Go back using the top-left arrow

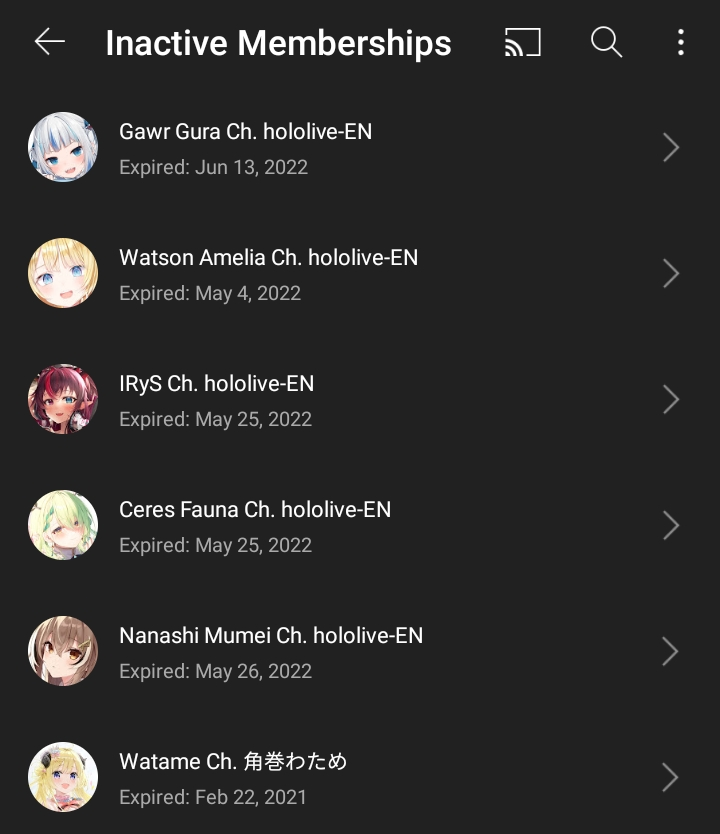pos(49,42)
